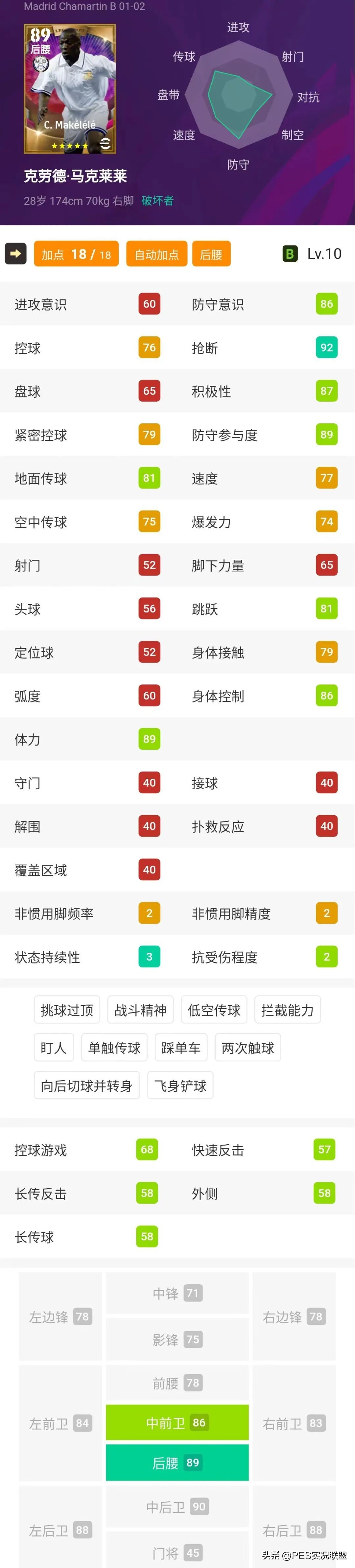The height and width of the screenshot is (1568, 355).
Task: Open the 加点 18/18 point allocation
Action: click(x=76, y=254)
